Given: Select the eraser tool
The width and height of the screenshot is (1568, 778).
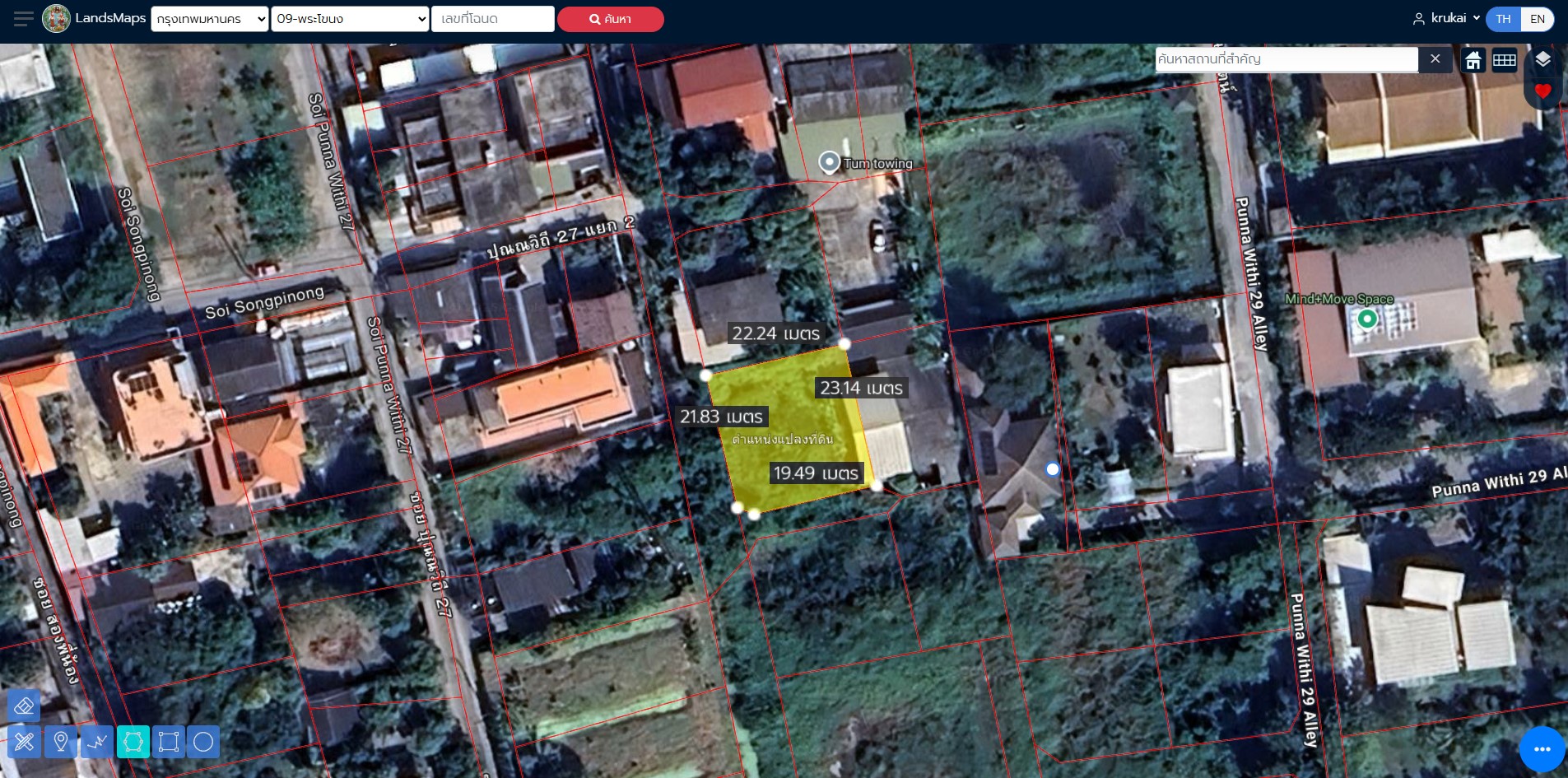Looking at the screenshot, I should coord(24,706).
